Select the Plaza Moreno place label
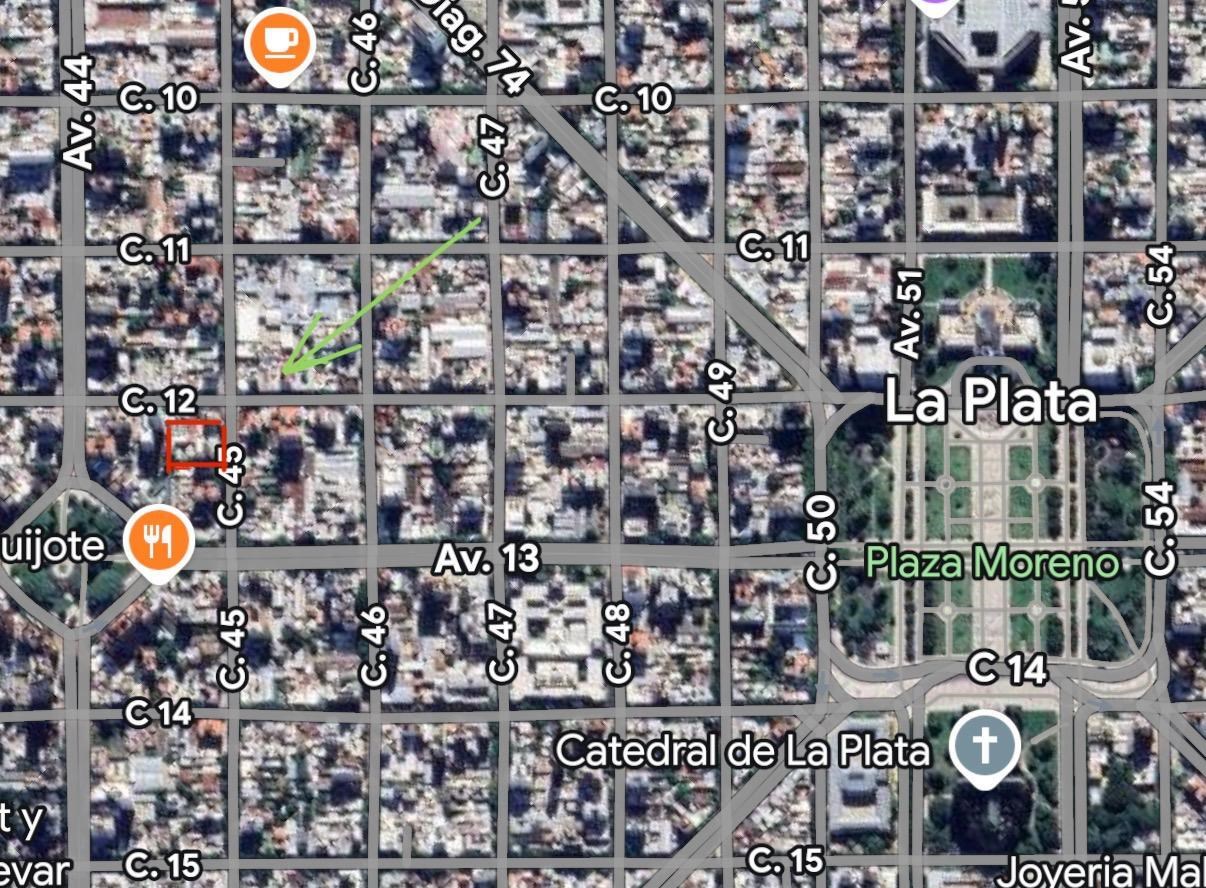 [991, 563]
